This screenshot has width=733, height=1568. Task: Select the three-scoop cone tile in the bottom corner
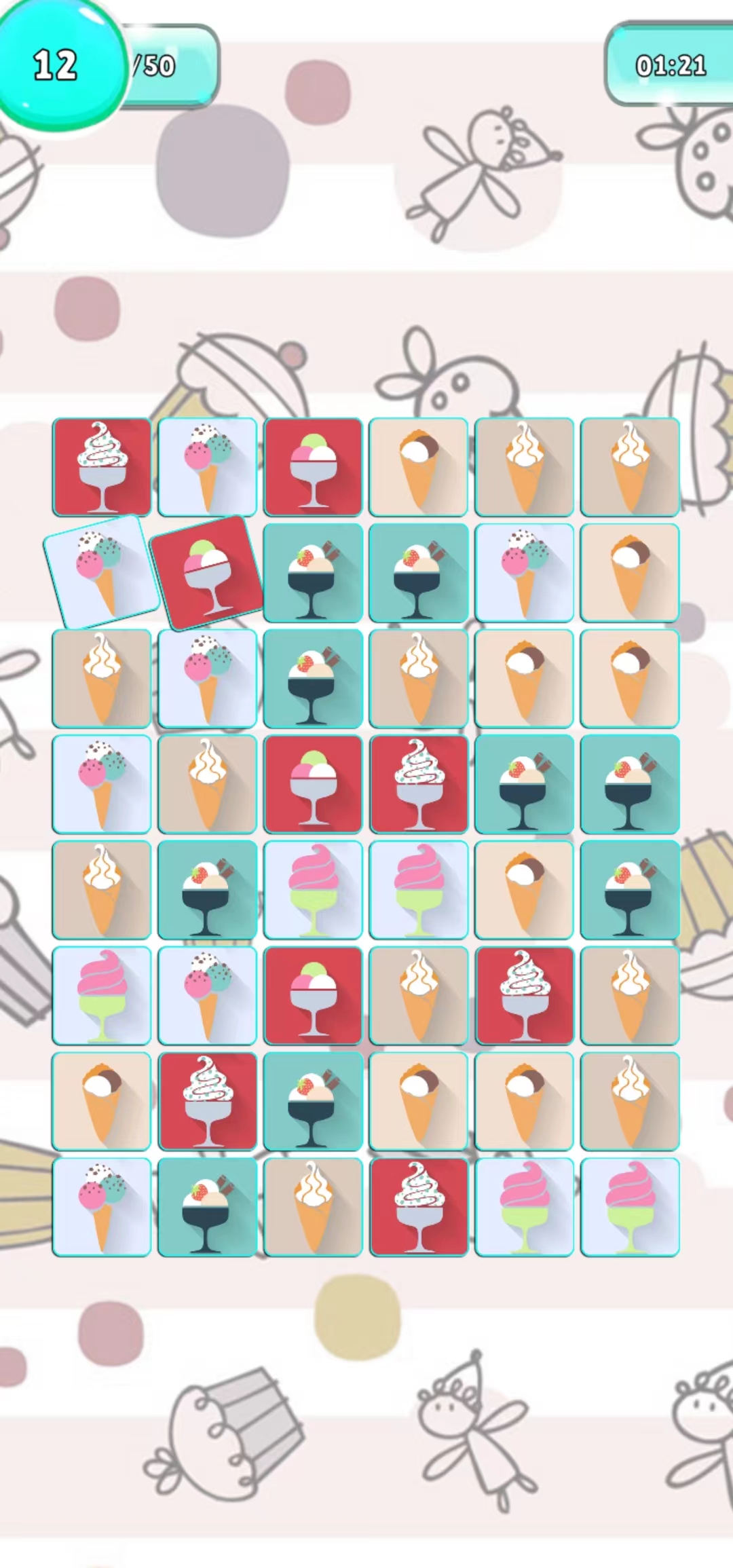pos(102,1207)
